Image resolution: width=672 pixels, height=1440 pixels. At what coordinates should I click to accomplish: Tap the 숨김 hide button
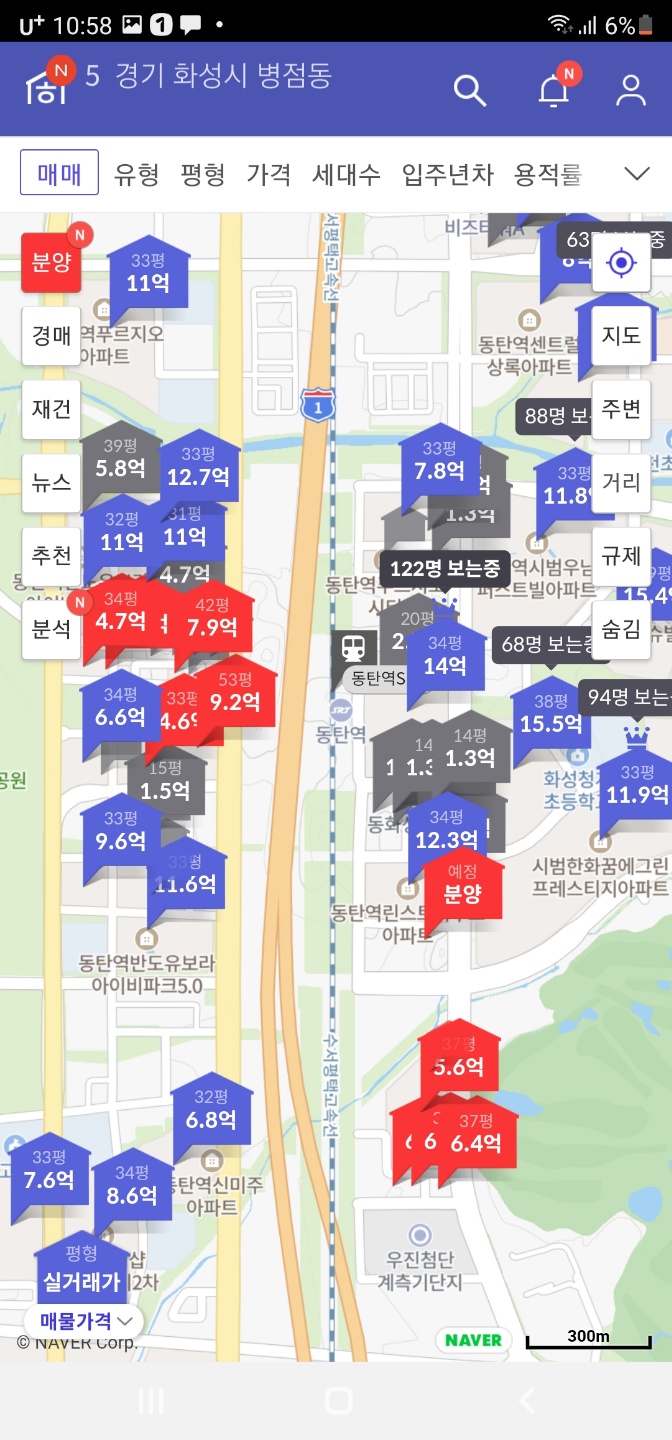click(621, 629)
